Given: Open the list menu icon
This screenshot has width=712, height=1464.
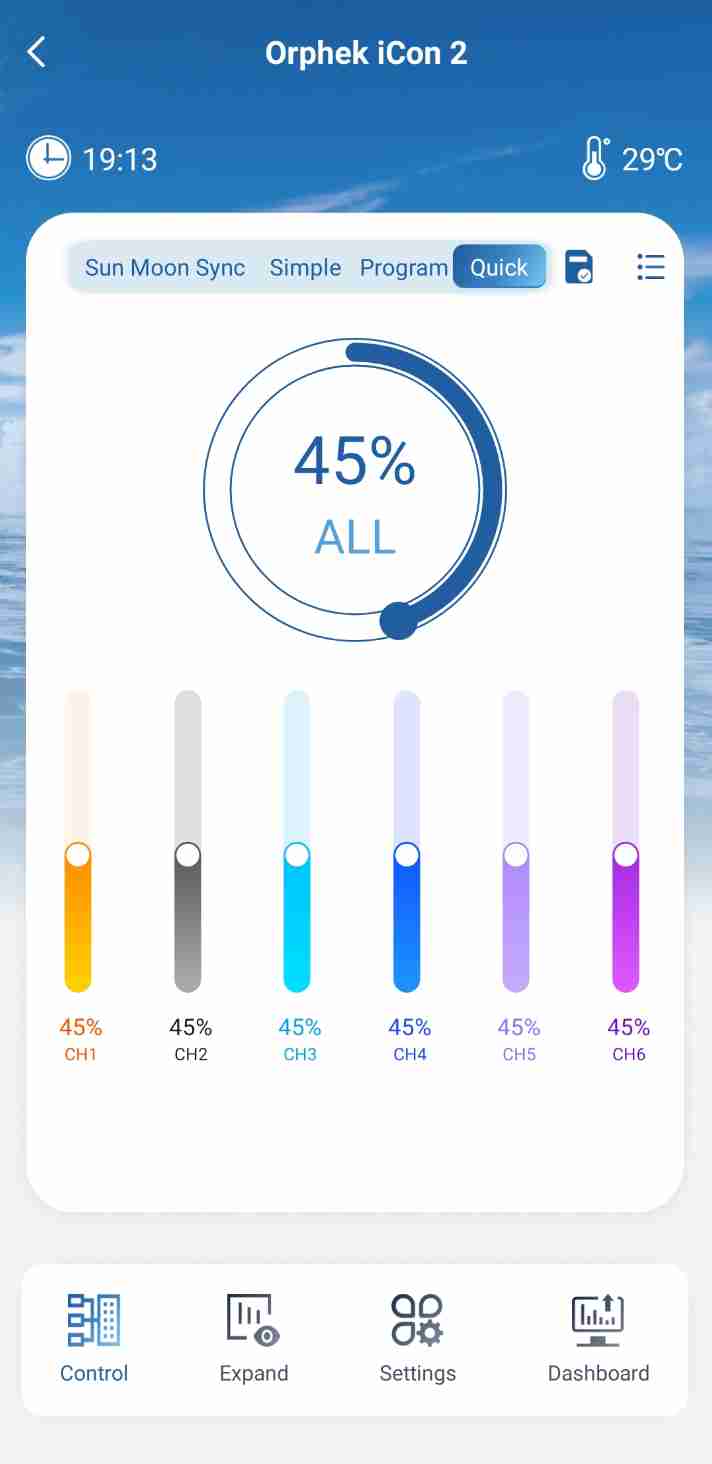Looking at the screenshot, I should [x=651, y=267].
